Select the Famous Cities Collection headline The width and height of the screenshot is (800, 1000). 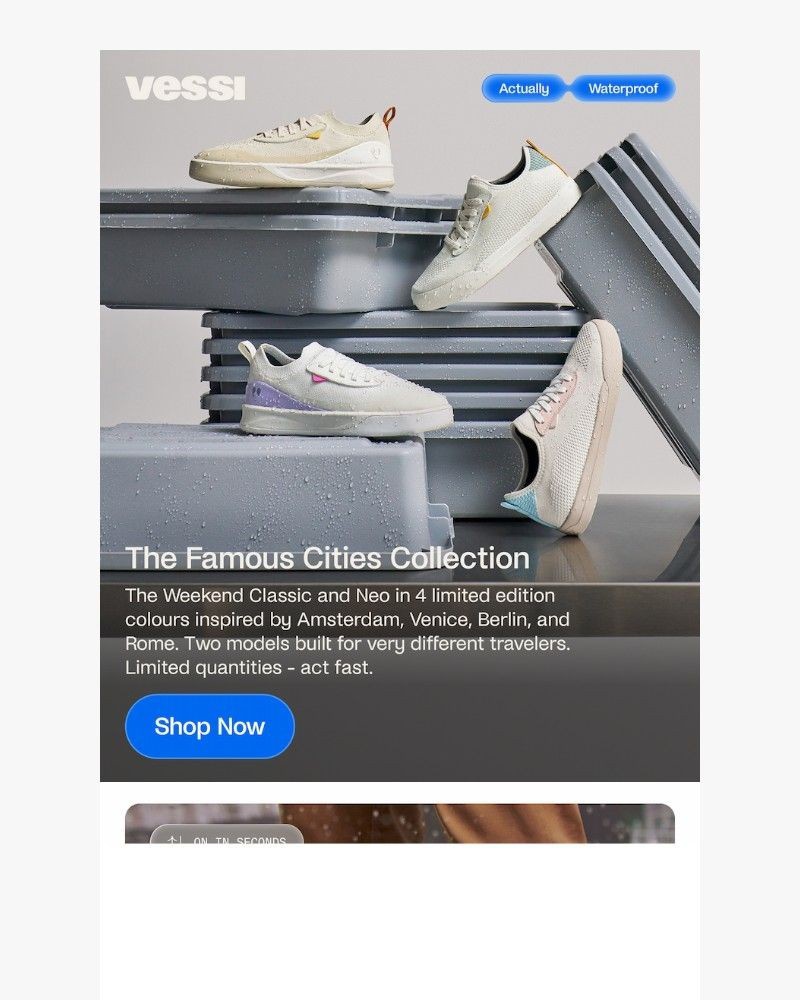click(330, 560)
